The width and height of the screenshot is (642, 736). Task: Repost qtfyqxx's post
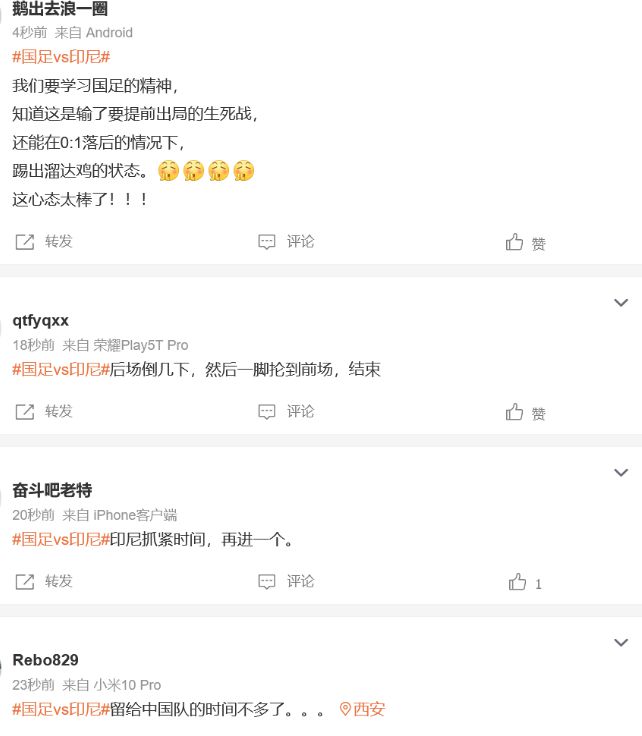coord(45,411)
